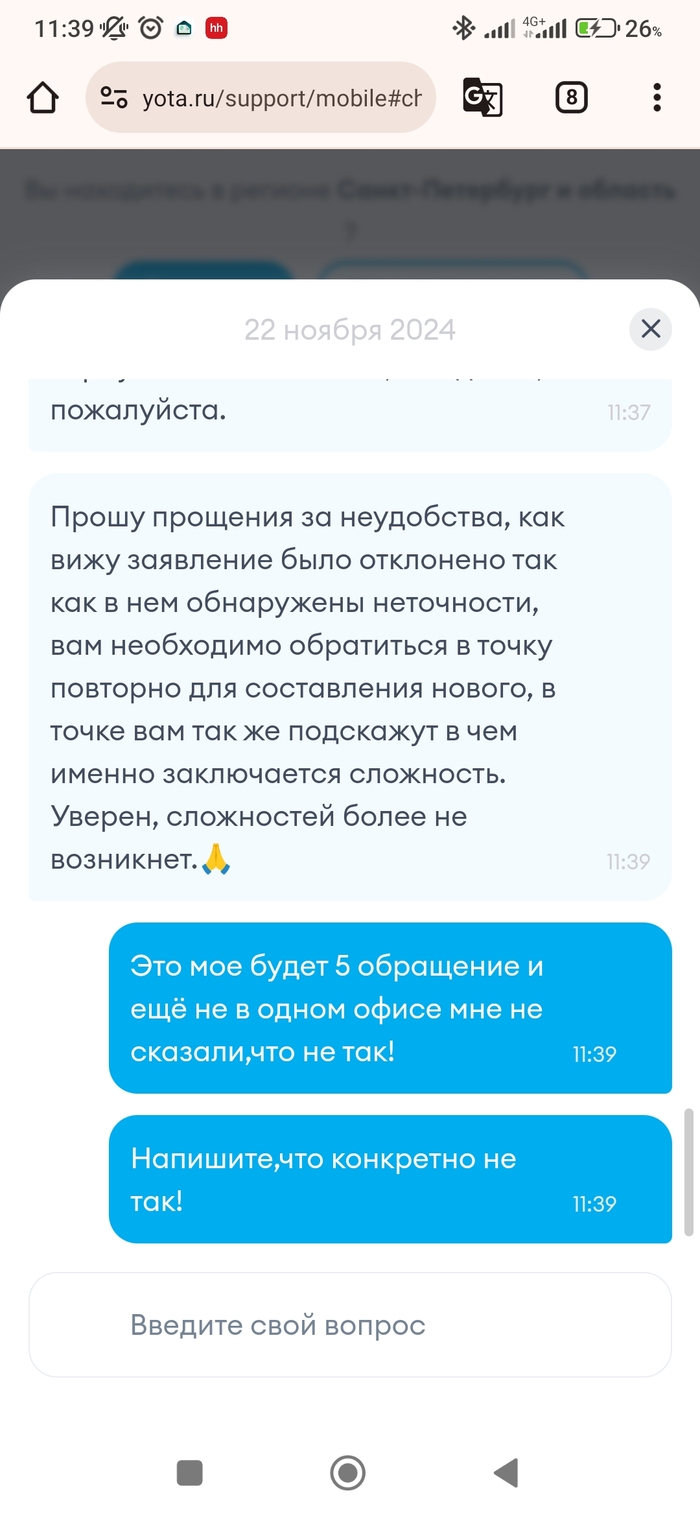The width and height of the screenshot is (700, 1517).
Task: Open recent apps with the square button
Action: pyautogui.click(x=189, y=1472)
